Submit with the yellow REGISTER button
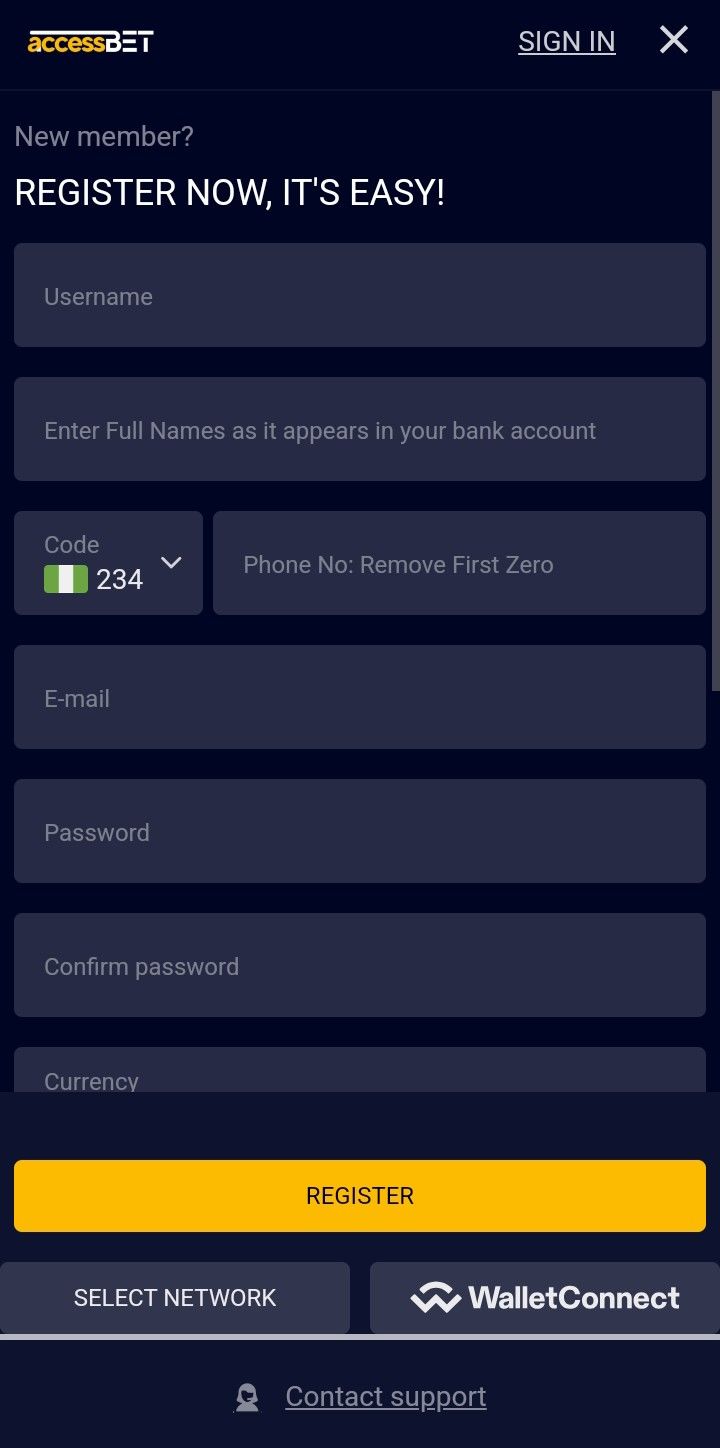 click(x=360, y=1196)
